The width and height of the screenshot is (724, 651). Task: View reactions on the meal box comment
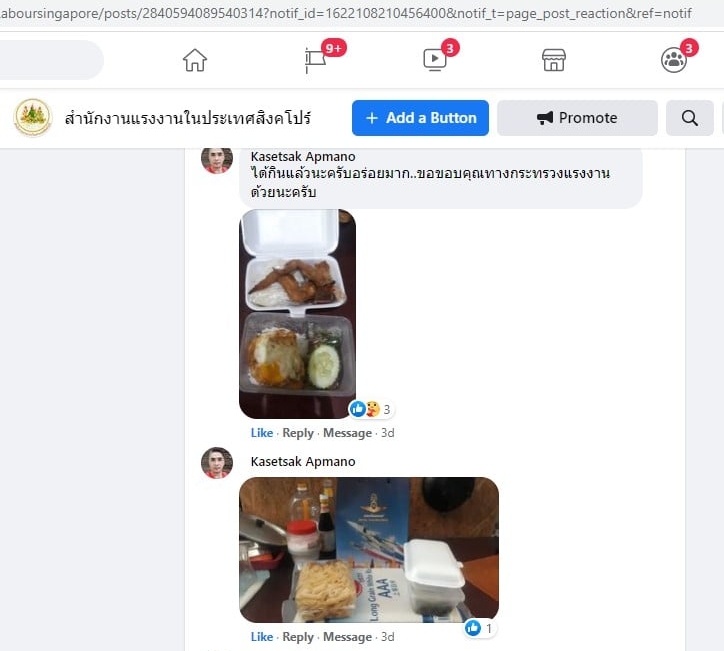tap(372, 409)
